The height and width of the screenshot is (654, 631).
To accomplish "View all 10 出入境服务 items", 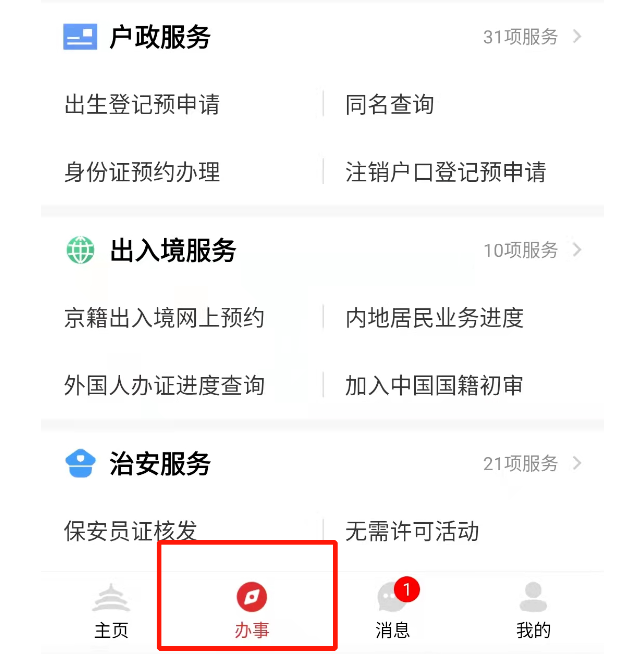I will pyautogui.click(x=532, y=251).
